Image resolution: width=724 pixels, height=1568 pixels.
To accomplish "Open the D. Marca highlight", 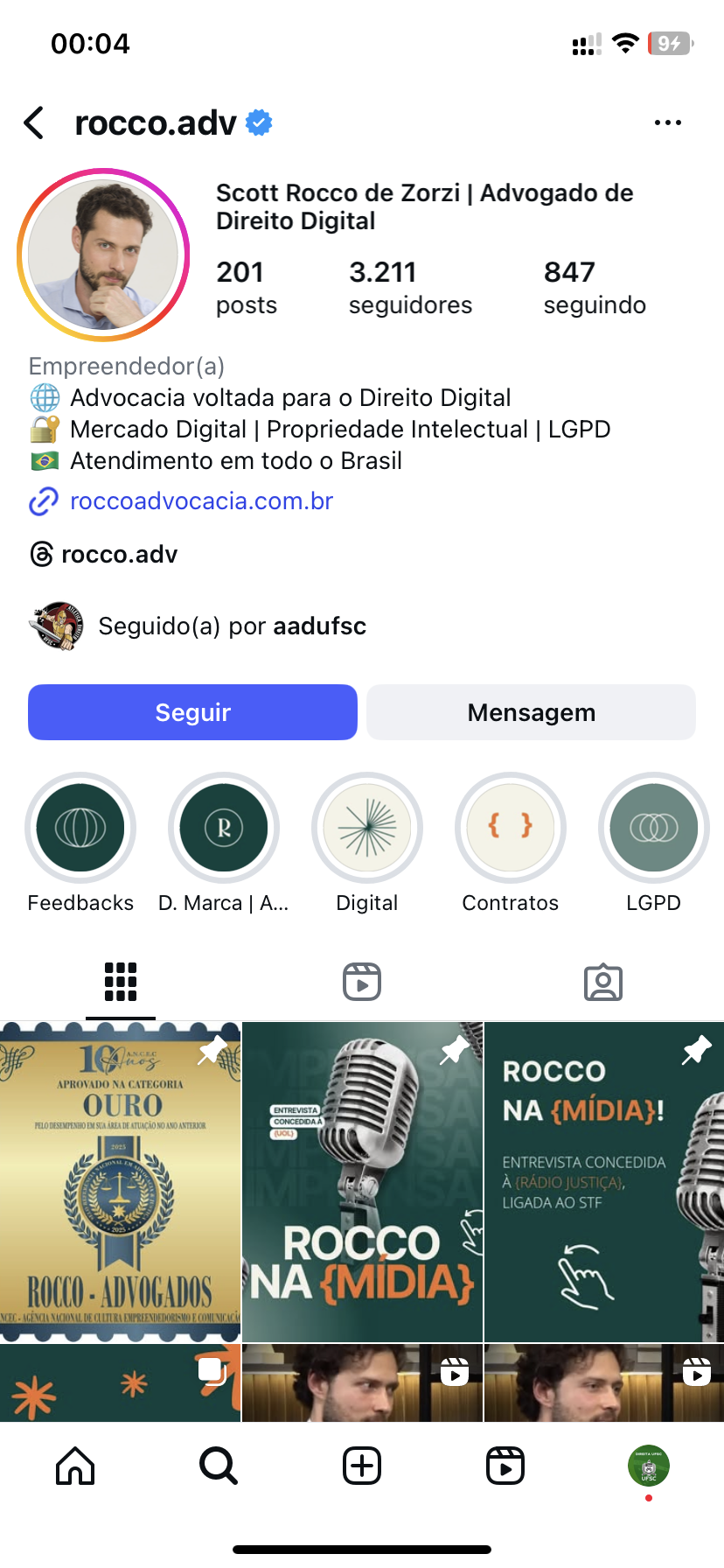I will [224, 828].
